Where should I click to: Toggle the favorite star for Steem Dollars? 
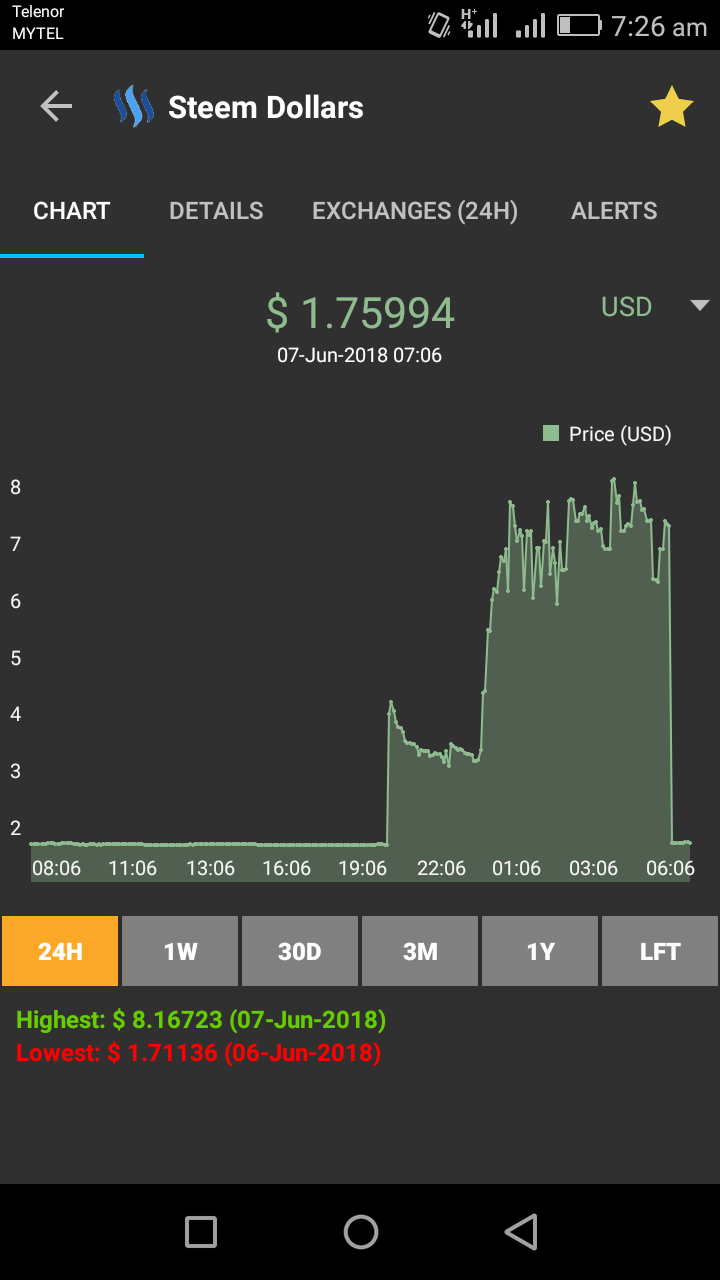(x=671, y=107)
